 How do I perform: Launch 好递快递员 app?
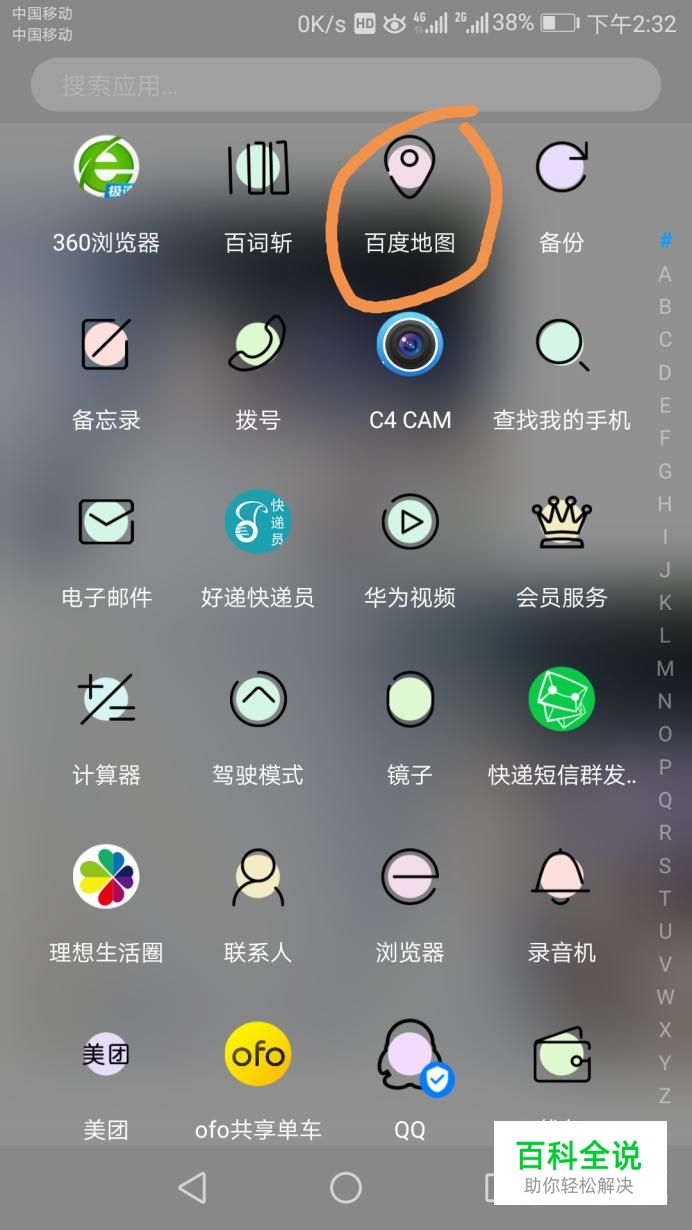(258, 522)
